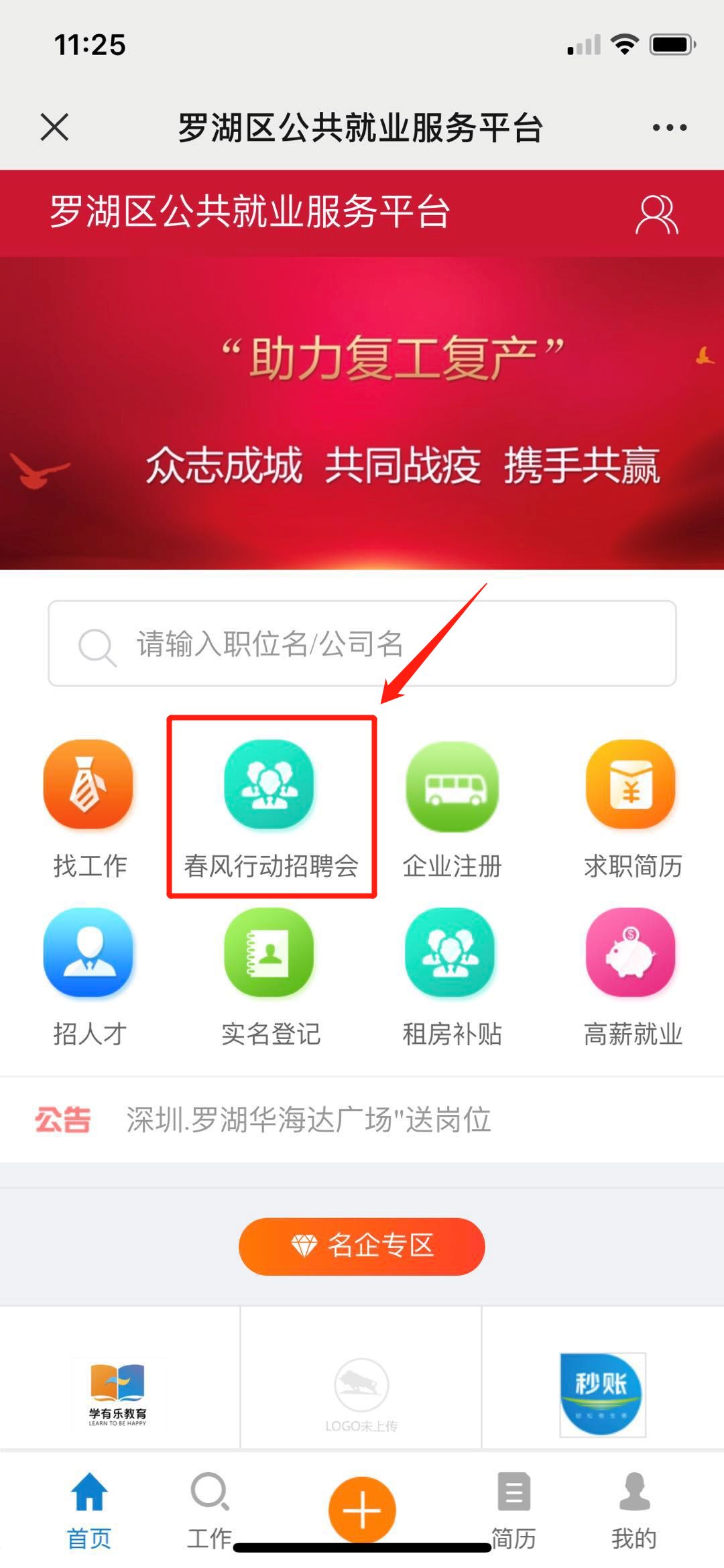
Task: Open the three-dot overflow menu
Action: pyautogui.click(x=670, y=127)
